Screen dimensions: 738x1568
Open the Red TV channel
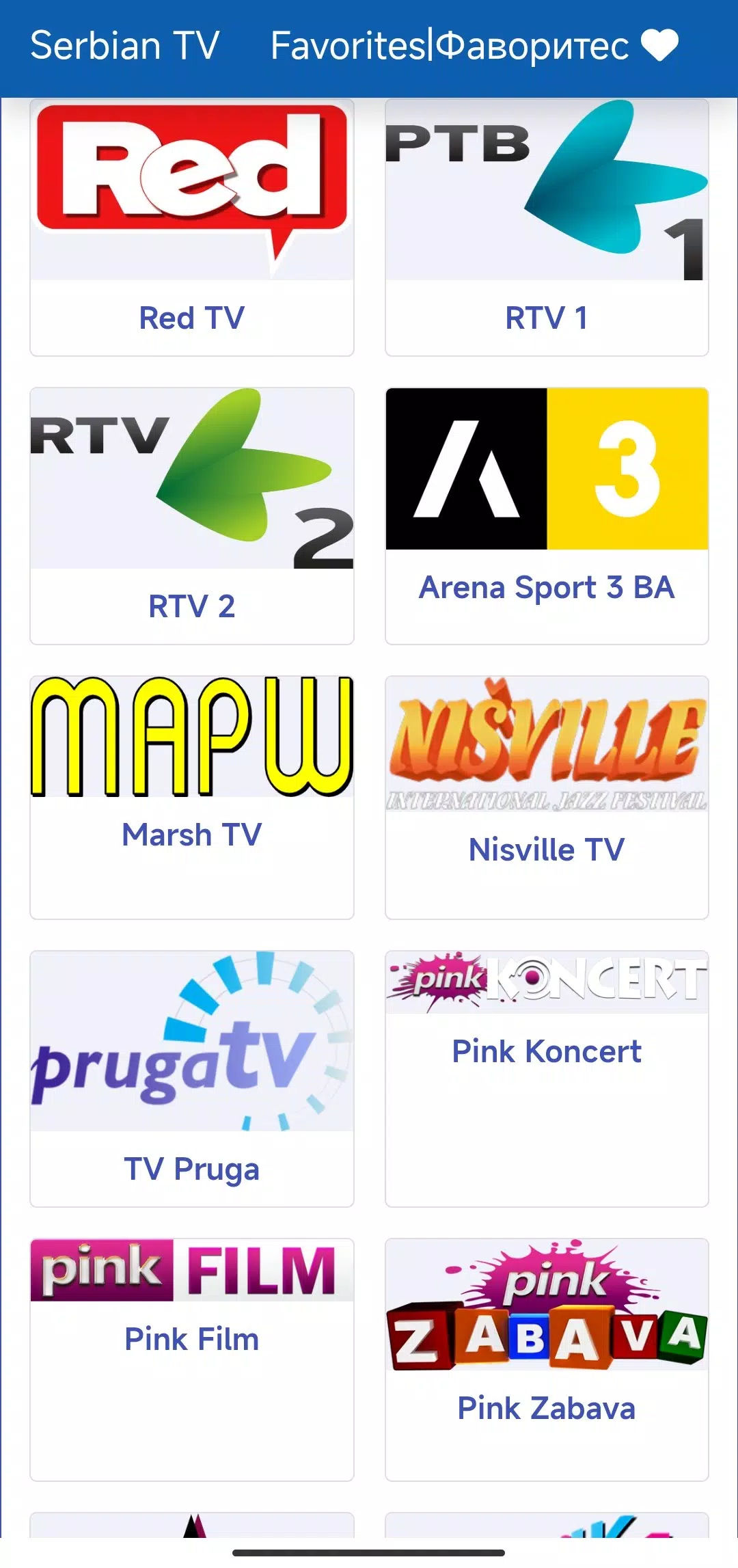192,227
